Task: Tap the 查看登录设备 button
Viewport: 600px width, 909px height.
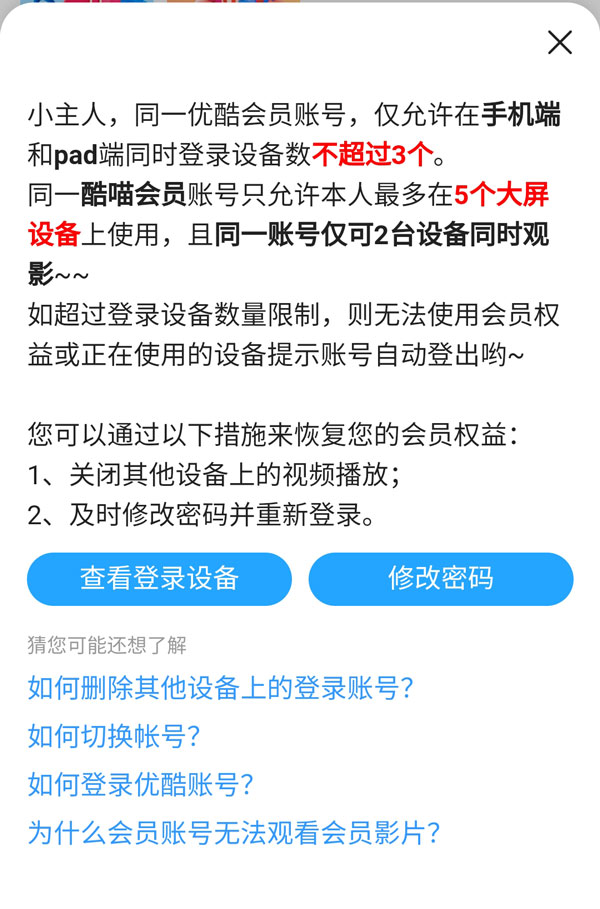Action: (159, 579)
